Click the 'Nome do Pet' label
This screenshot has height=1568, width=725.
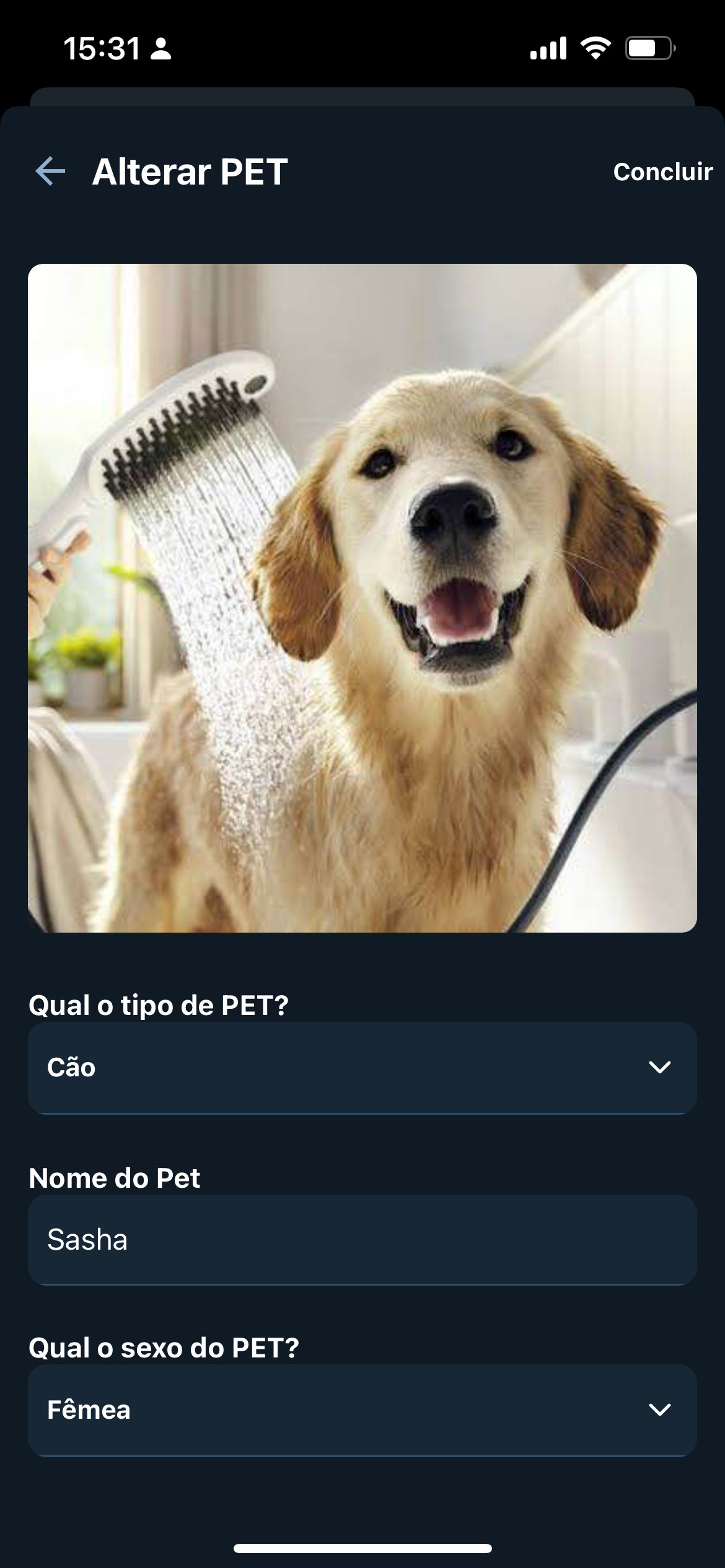point(115,1177)
